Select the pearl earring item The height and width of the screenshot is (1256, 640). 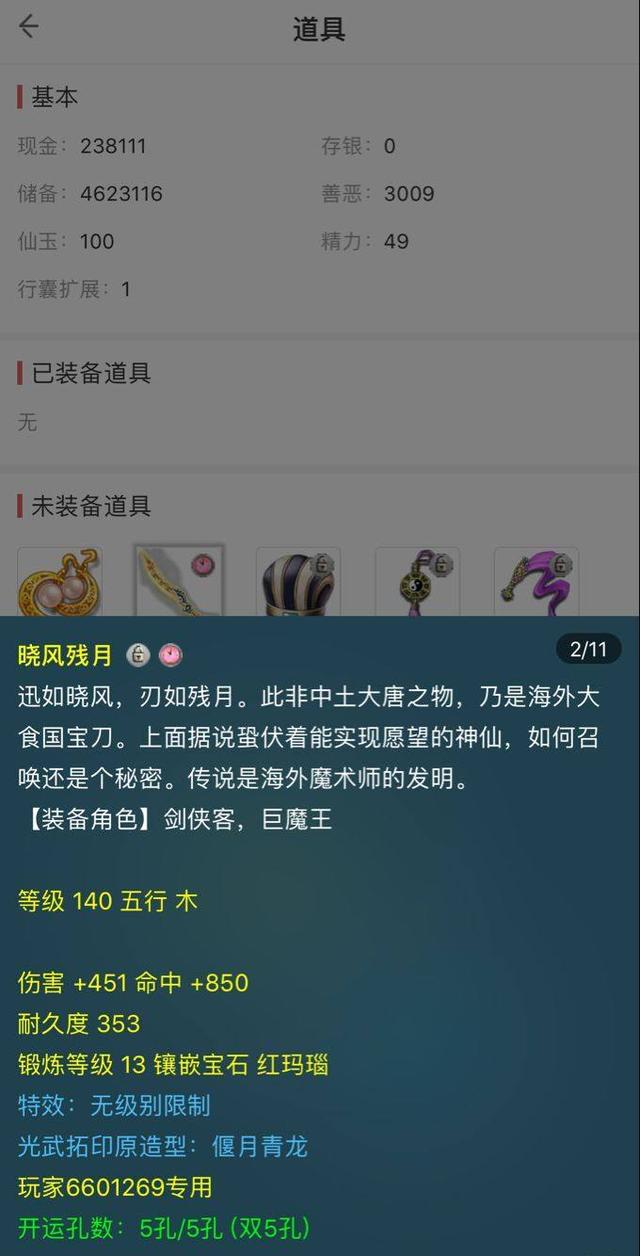click(x=60, y=581)
